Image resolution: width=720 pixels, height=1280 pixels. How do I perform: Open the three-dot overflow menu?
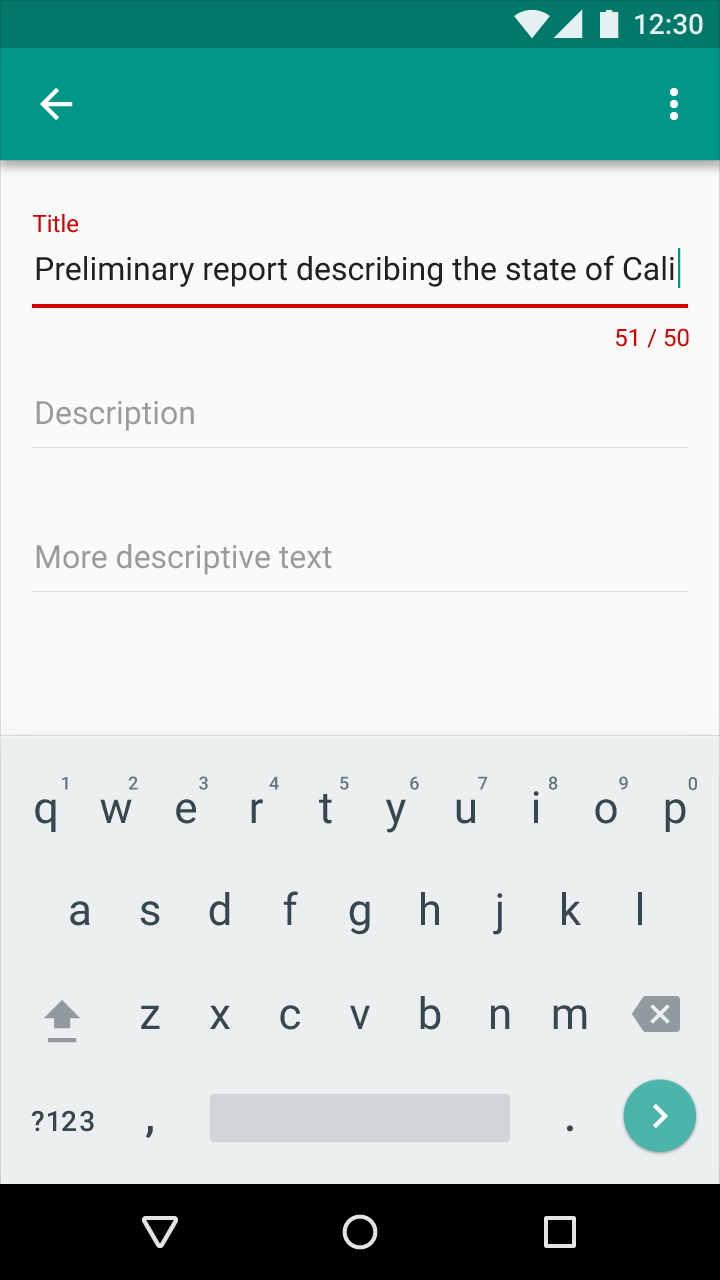(x=674, y=104)
